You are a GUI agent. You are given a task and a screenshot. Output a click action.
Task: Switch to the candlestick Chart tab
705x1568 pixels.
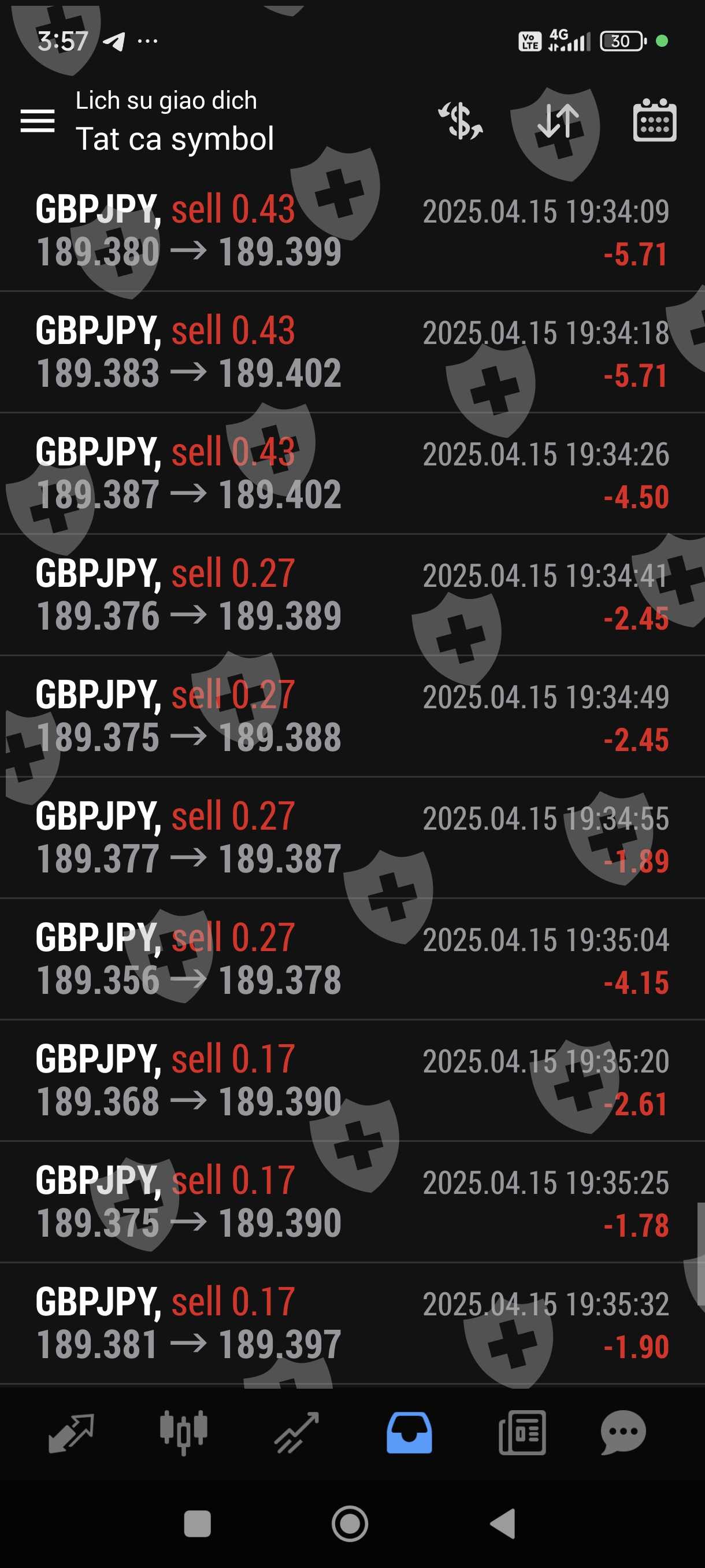pos(184,1433)
